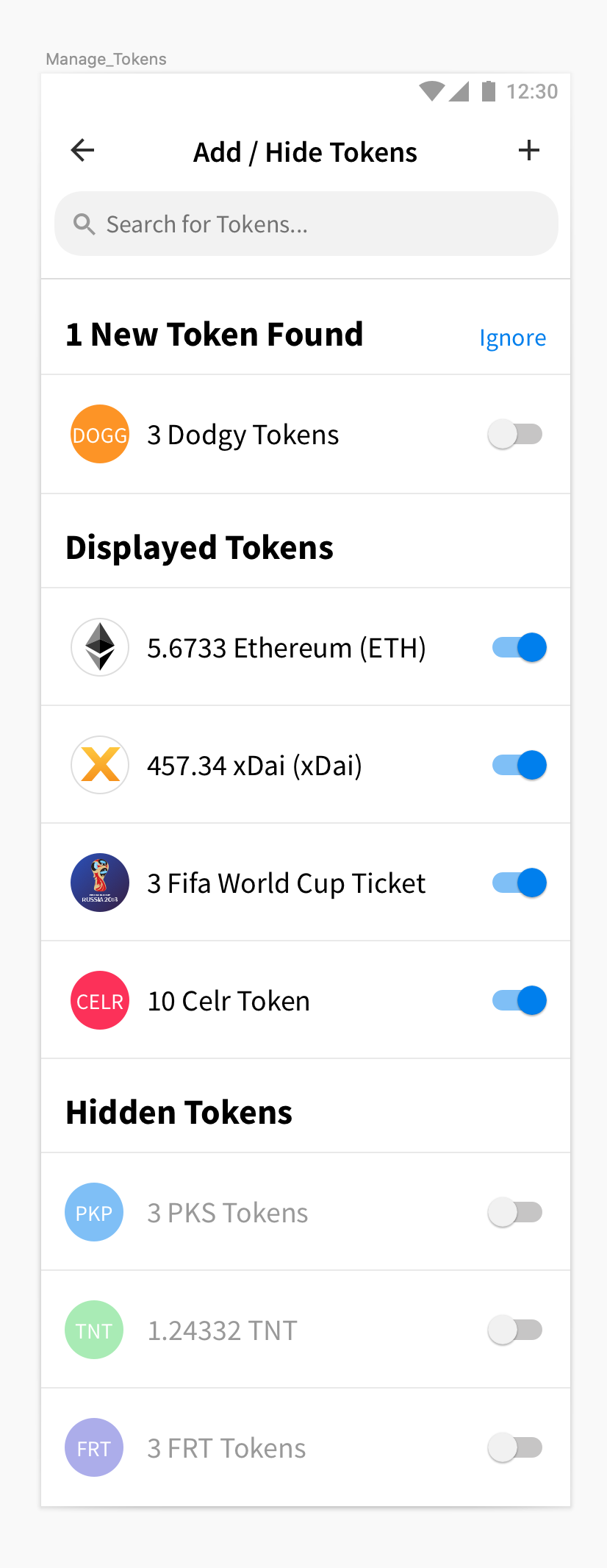Viewport: 607px width, 1568px height.
Task: Show the hidden PKS Tokens
Action: click(x=515, y=1211)
